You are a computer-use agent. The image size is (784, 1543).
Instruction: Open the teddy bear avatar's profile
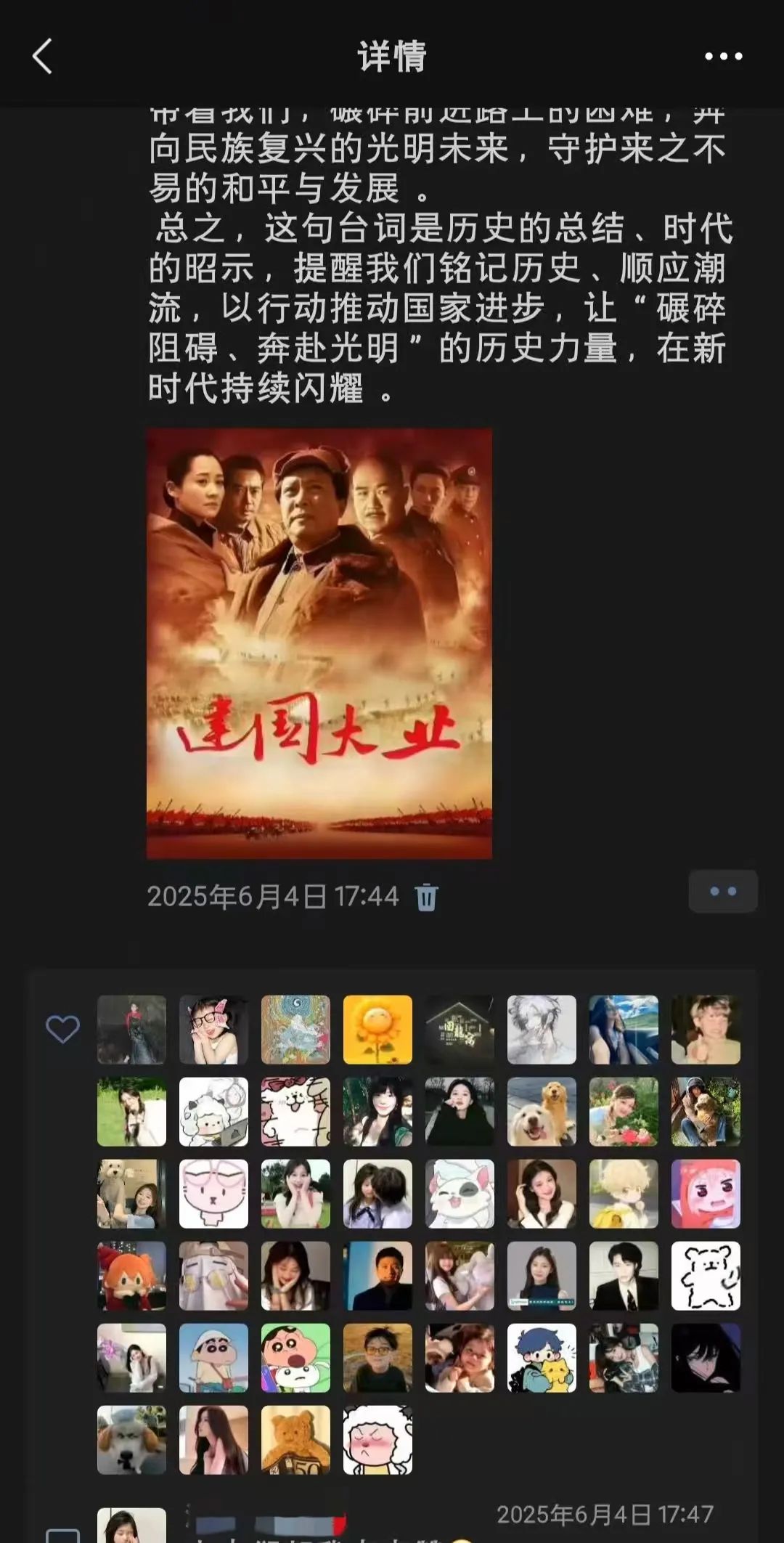point(295,1440)
